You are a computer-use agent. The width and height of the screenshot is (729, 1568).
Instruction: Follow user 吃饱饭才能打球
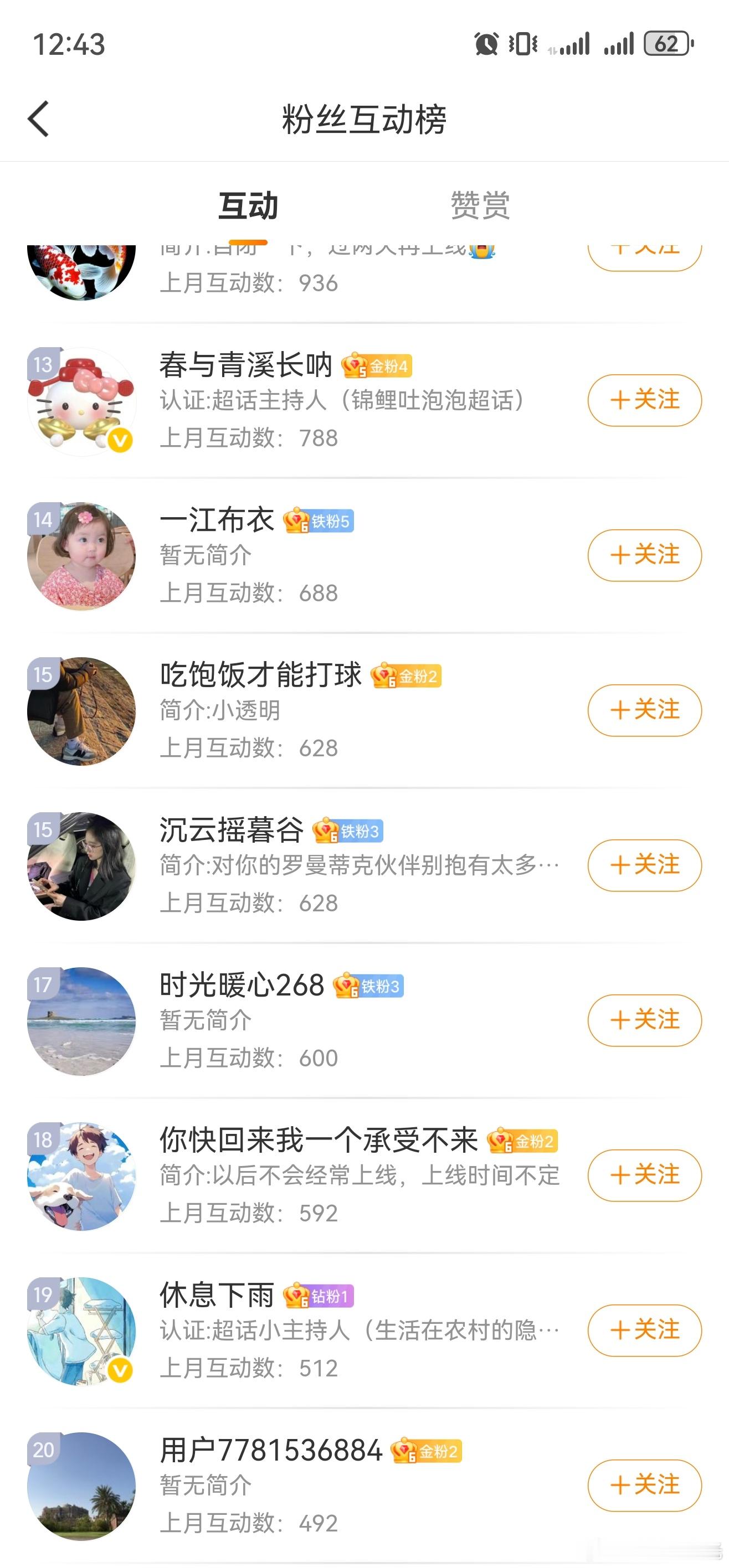pos(644,710)
